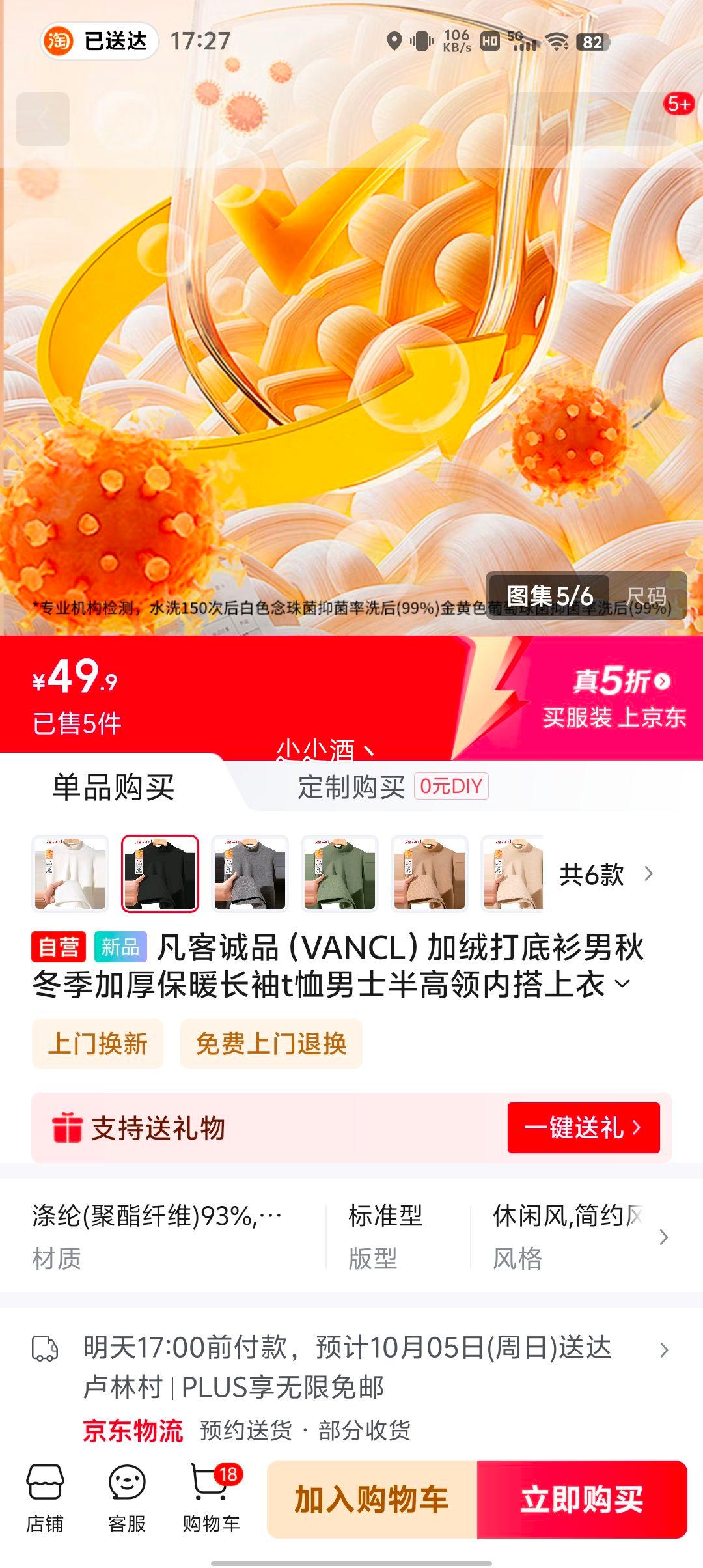Add item with 加入购物车

pyautogui.click(x=372, y=1499)
